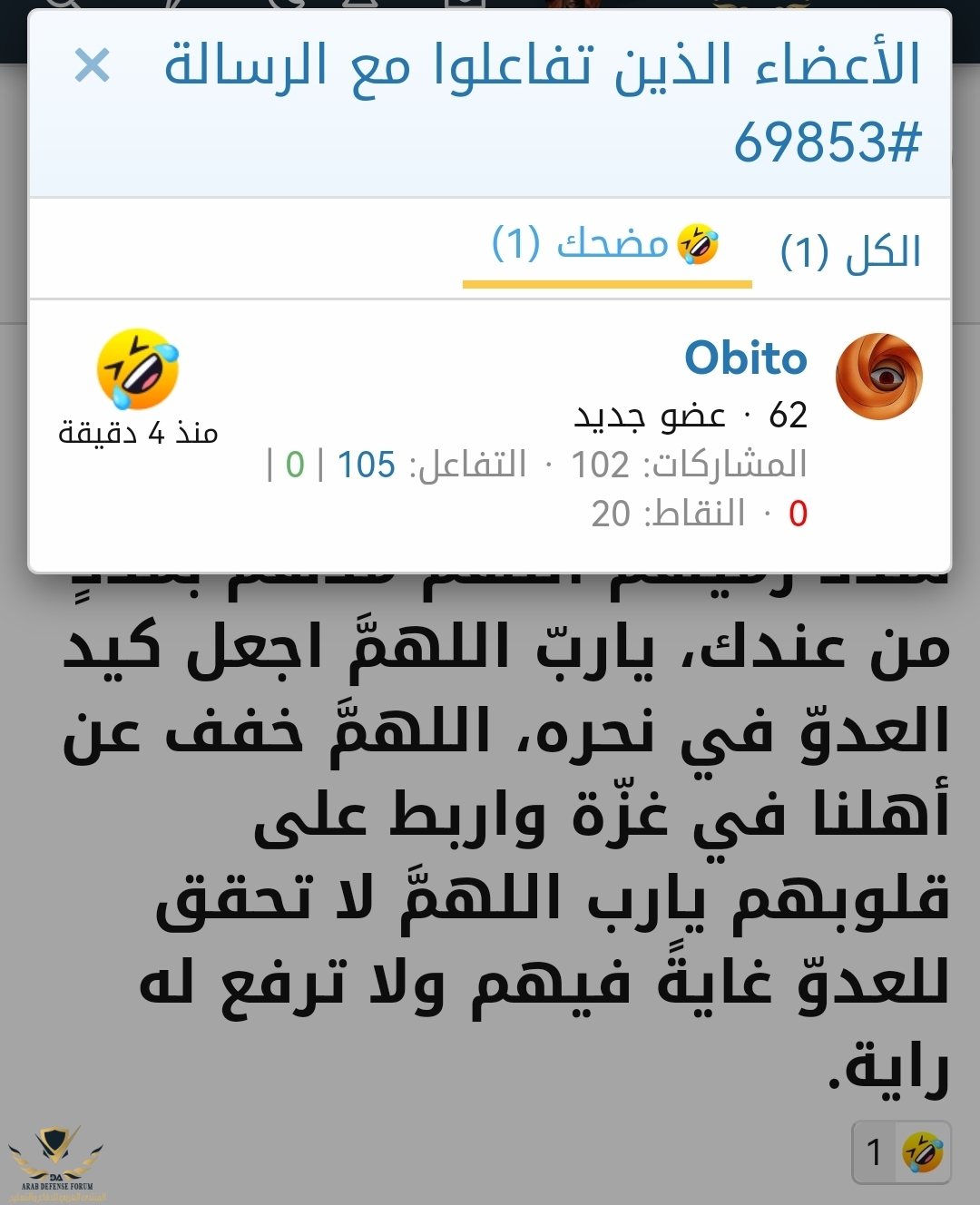
Task: Switch to the الكل (1) tab
Action: coord(850,251)
